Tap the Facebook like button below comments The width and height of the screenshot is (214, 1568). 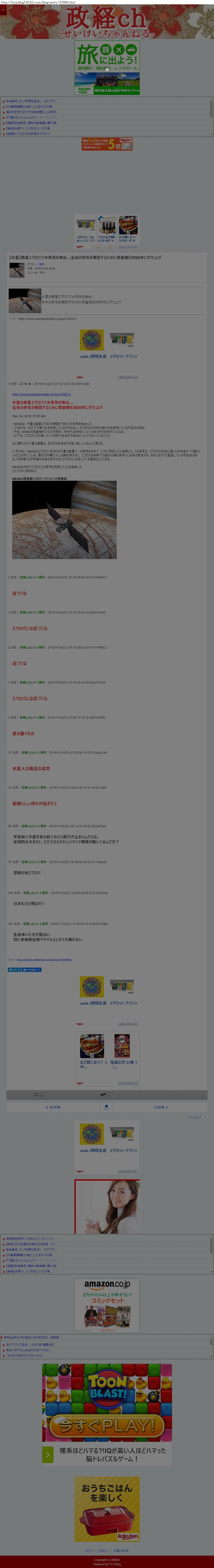tap(32, 970)
